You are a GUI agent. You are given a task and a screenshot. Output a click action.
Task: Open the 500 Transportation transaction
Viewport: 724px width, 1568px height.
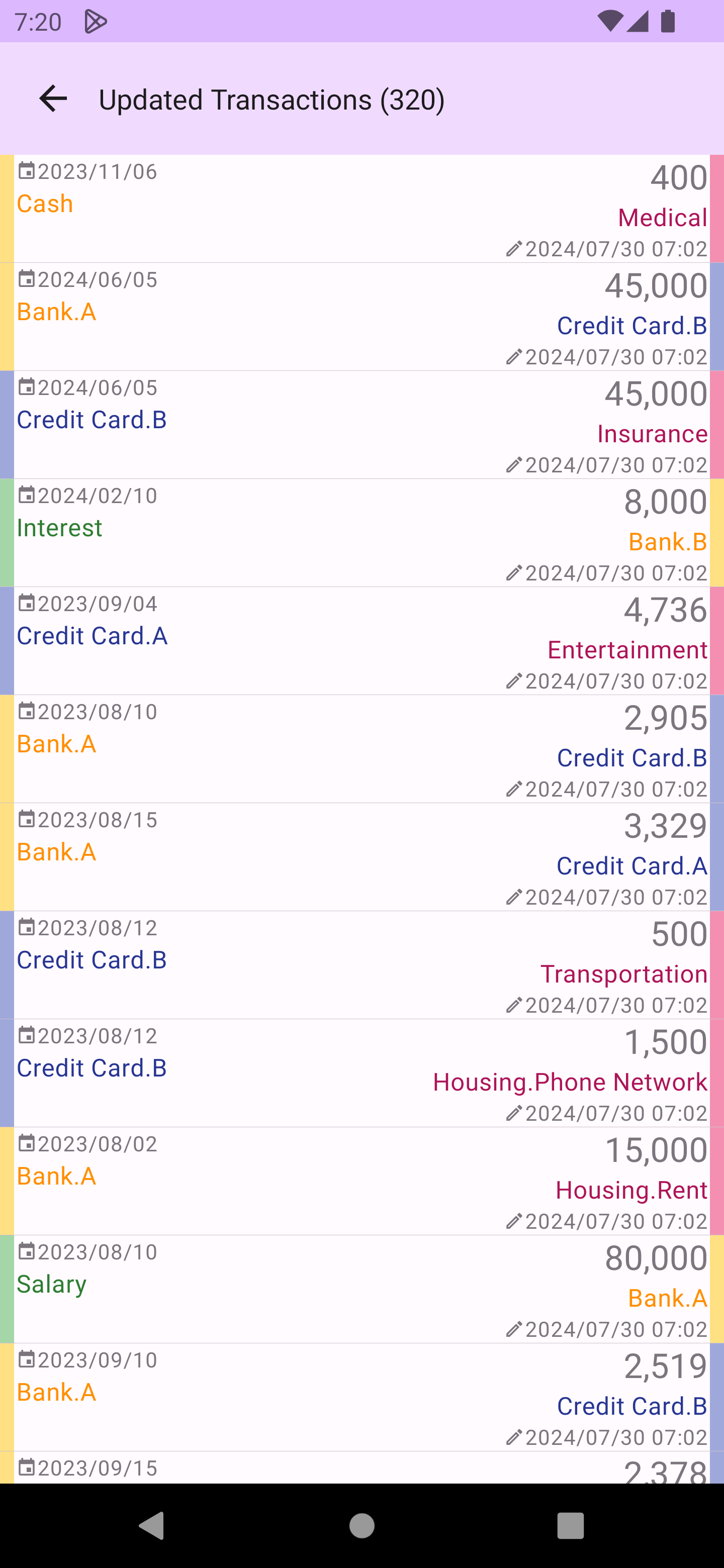(x=361, y=965)
